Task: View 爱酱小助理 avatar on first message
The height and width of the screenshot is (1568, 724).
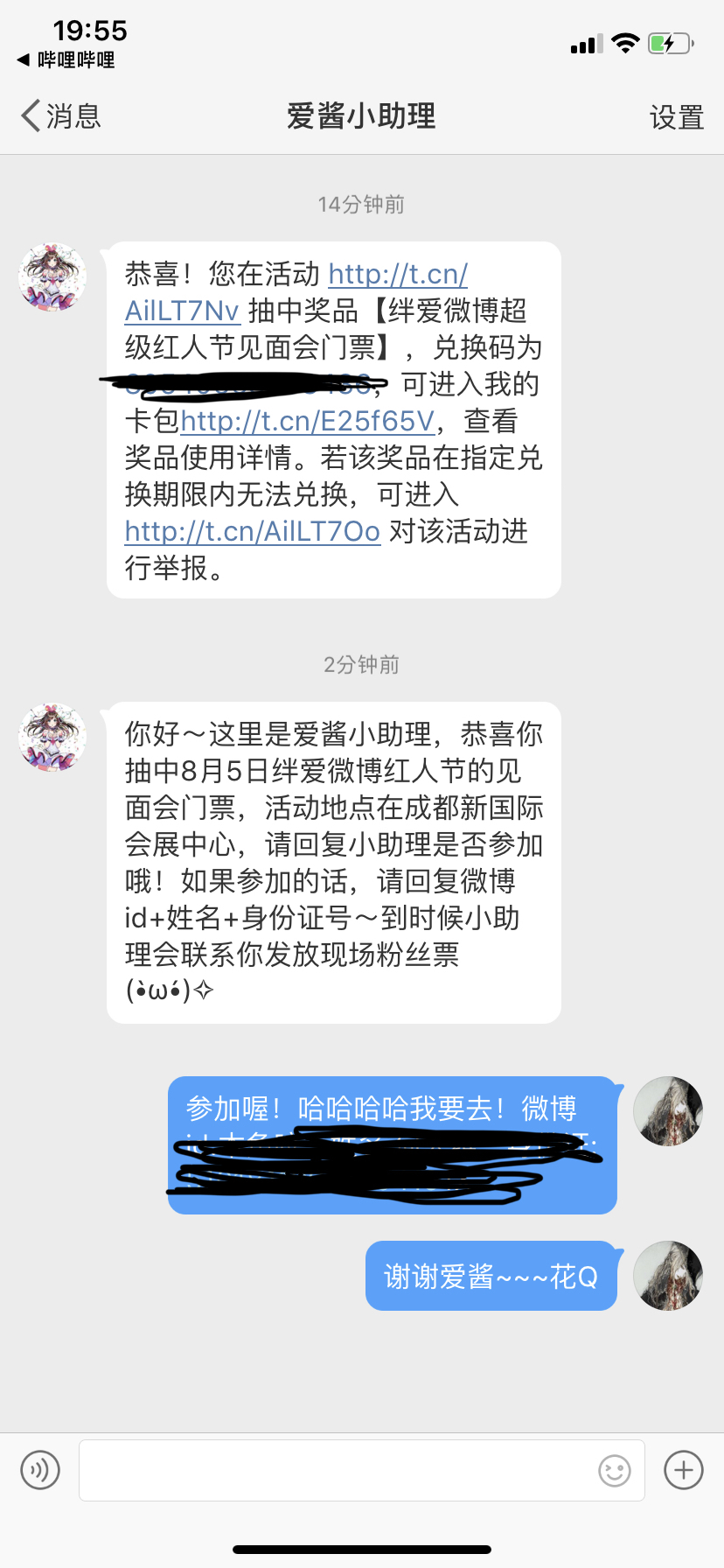Action: coord(52,278)
